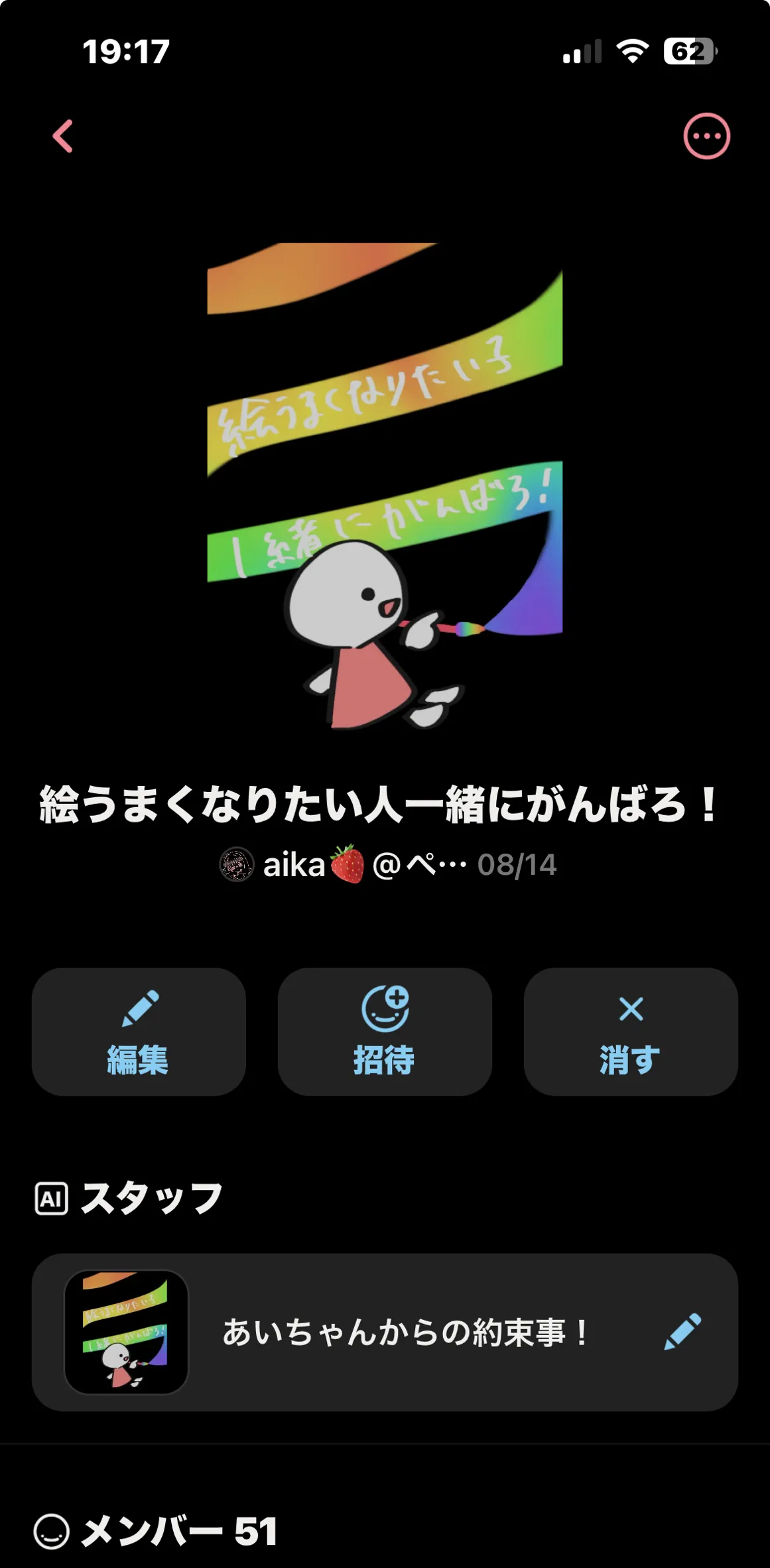View the room's rainbow cover image
Image resolution: width=770 pixels, height=1568 pixels.
tap(385, 486)
